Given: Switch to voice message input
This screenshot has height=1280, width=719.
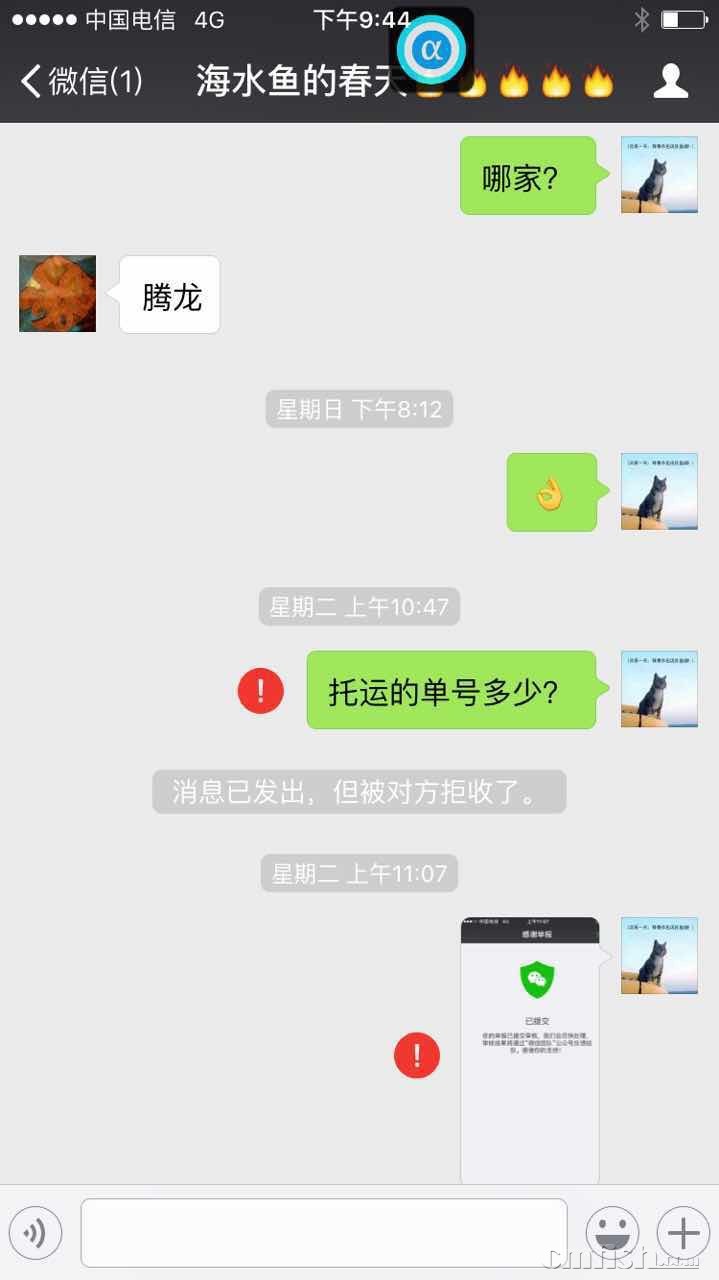Looking at the screenshot, I should point(35,1232).
